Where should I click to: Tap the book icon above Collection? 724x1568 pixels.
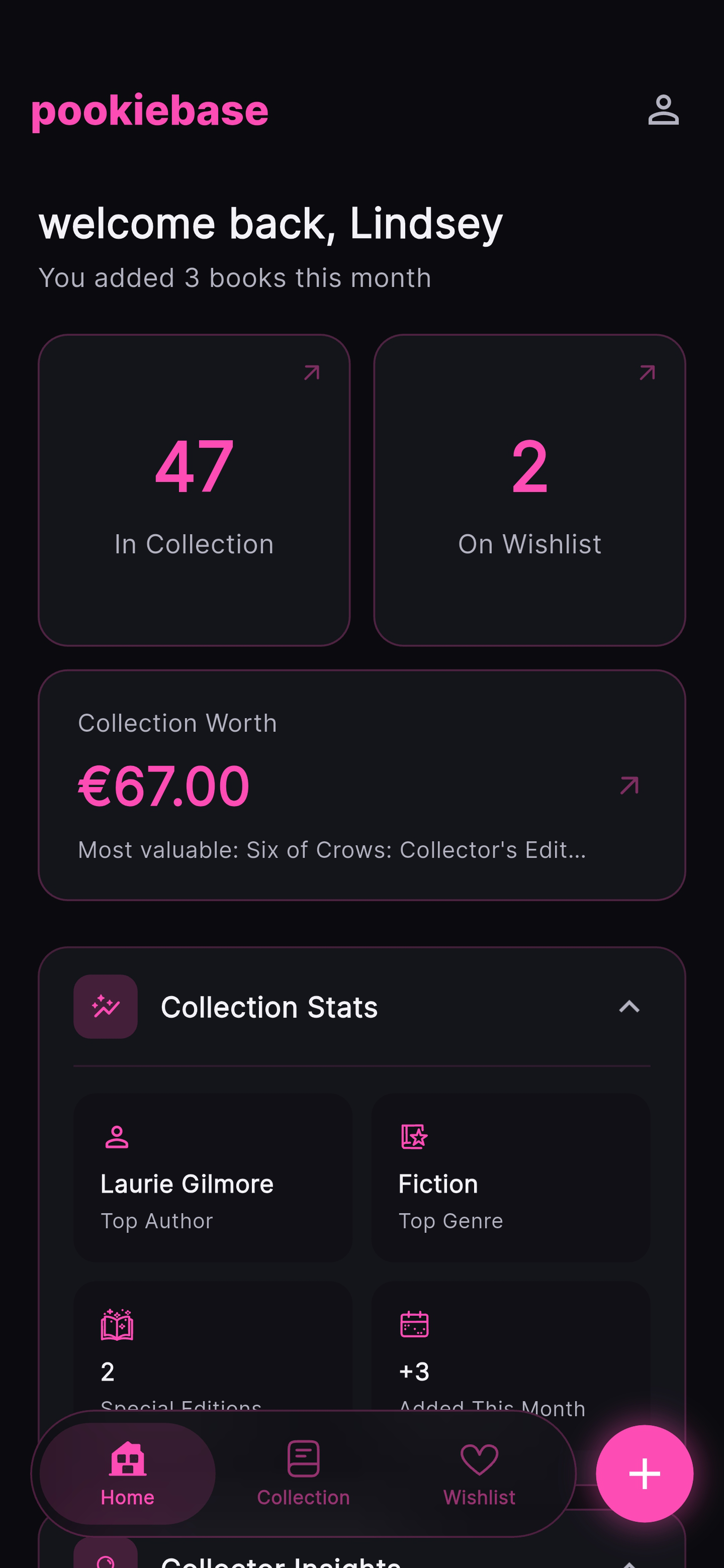click(x=303, y=1457)
